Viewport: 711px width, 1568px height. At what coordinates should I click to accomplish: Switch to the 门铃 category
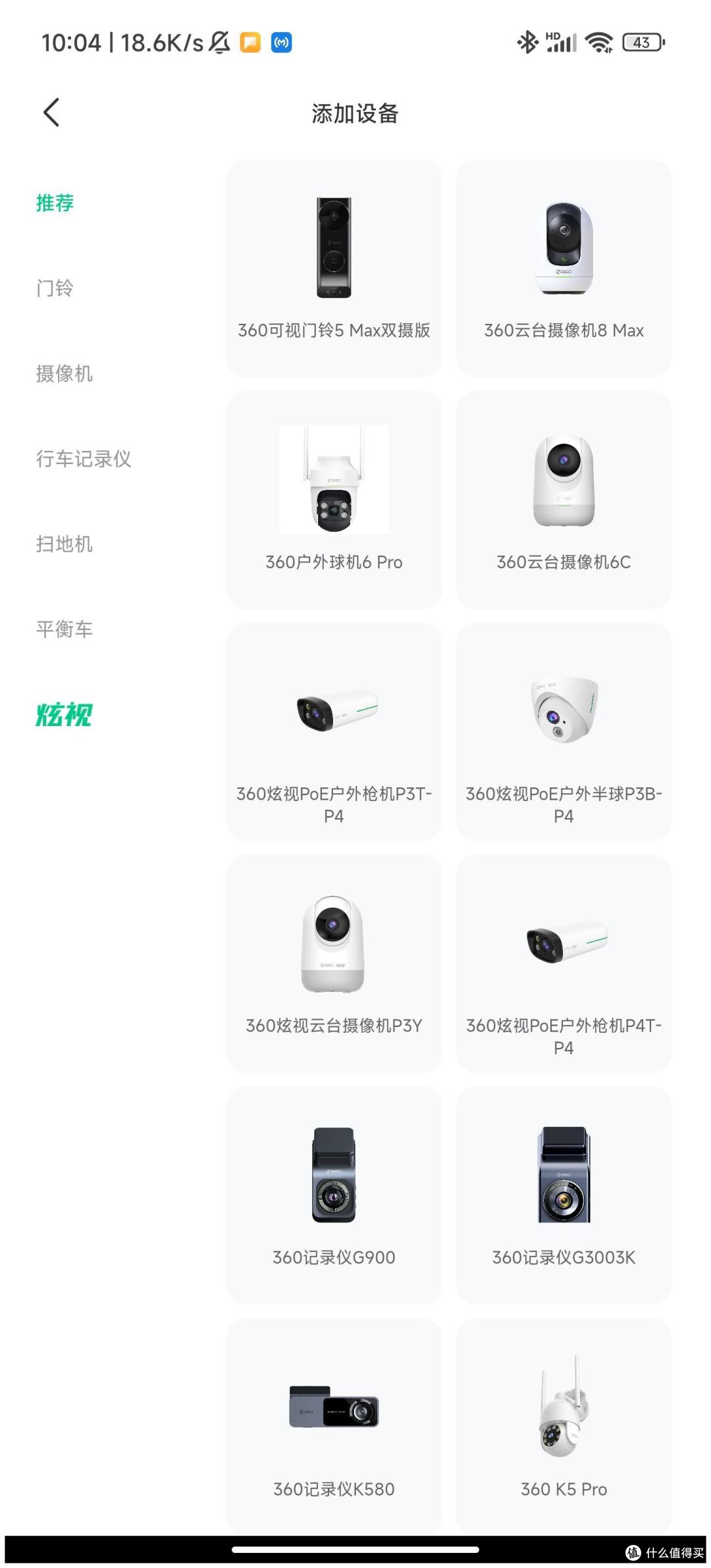(55, 288)
